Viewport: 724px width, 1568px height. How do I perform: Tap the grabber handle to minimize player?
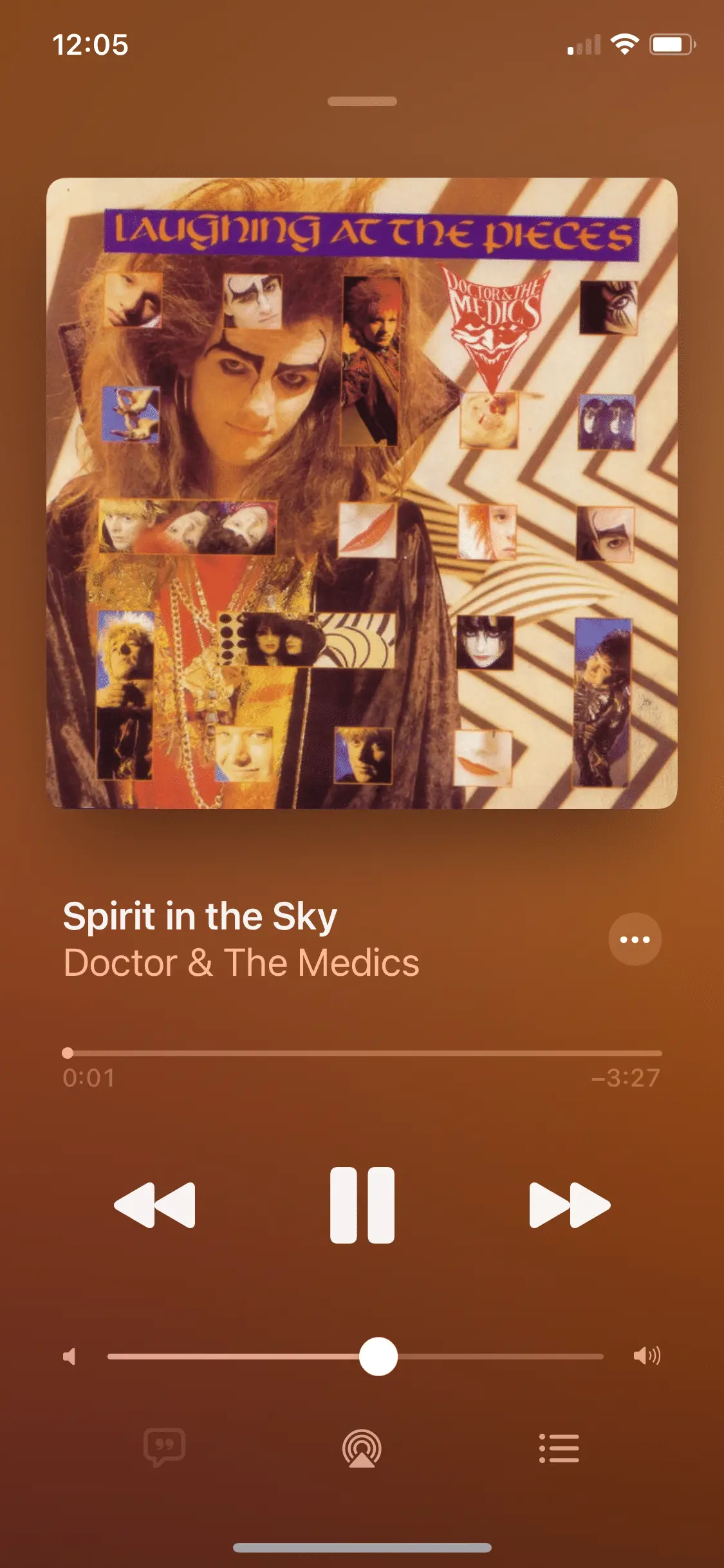click(x=362, y=101)
